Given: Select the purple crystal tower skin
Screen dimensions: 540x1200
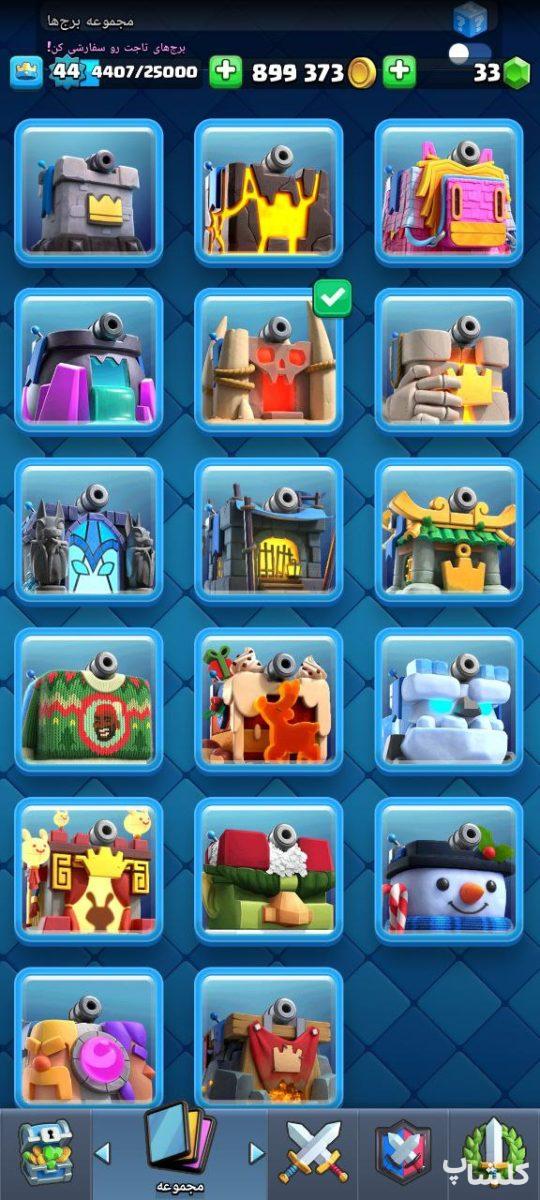Looking at the screenshot, I should coord(89,361).
